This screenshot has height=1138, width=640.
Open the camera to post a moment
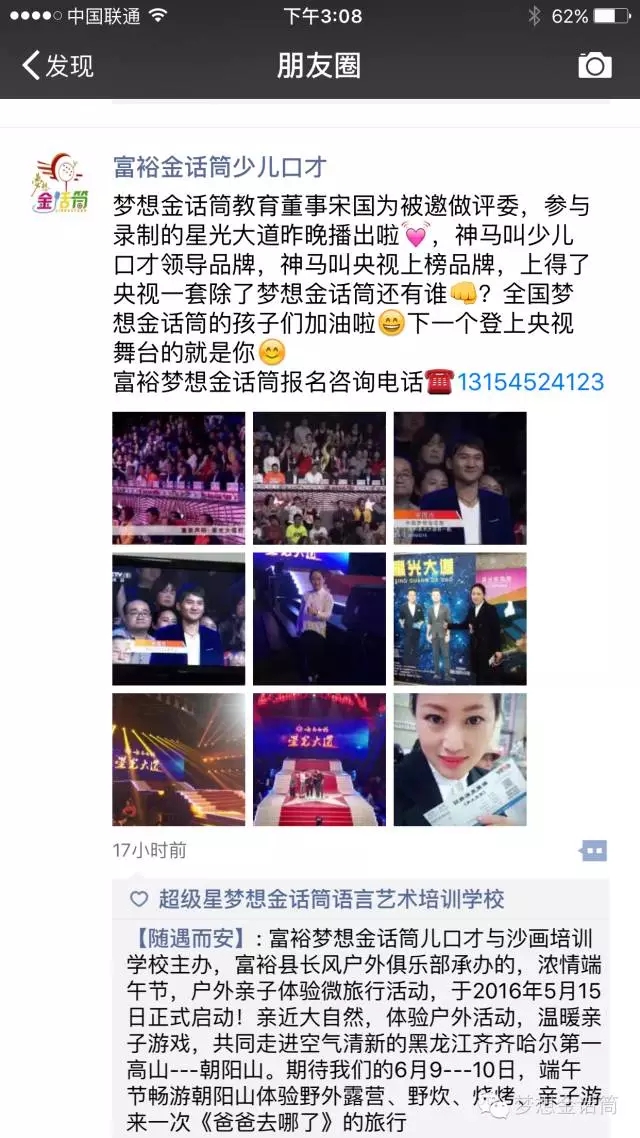click(x=594, y=66)
